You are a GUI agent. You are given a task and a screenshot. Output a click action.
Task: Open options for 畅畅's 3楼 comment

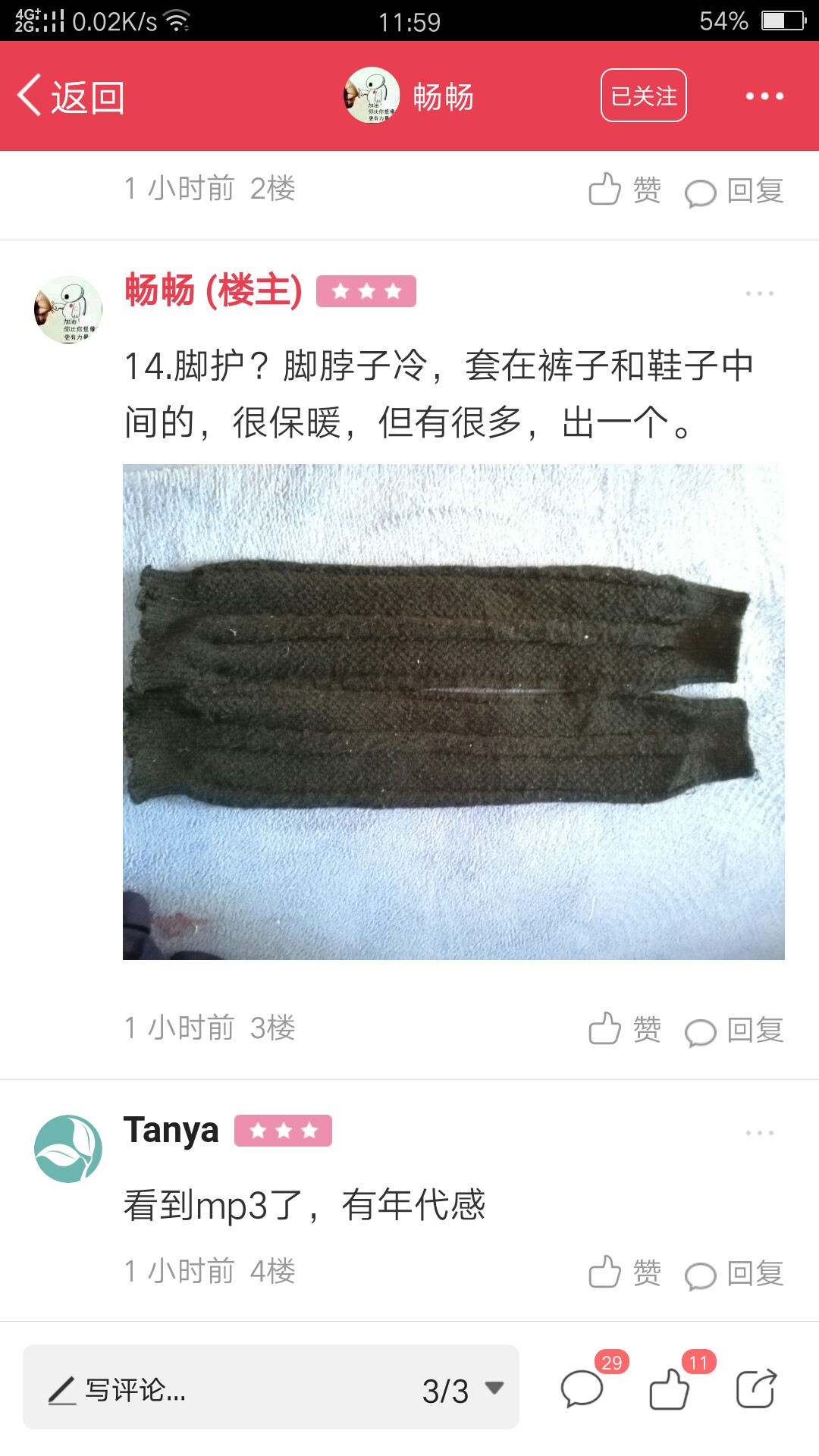pos(759,293)
